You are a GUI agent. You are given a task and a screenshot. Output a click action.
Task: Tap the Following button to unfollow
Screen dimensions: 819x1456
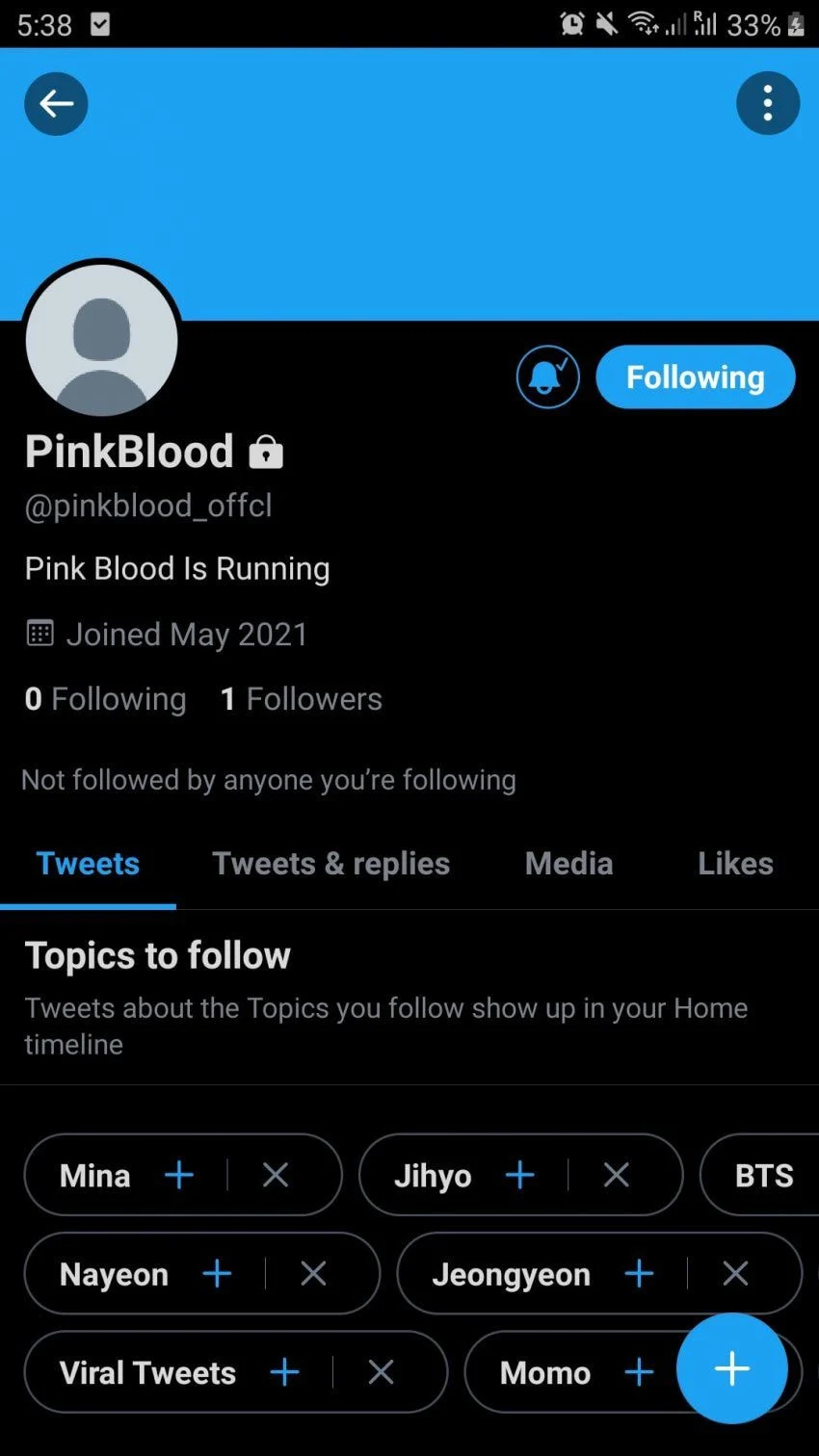[x=695, y=377]
